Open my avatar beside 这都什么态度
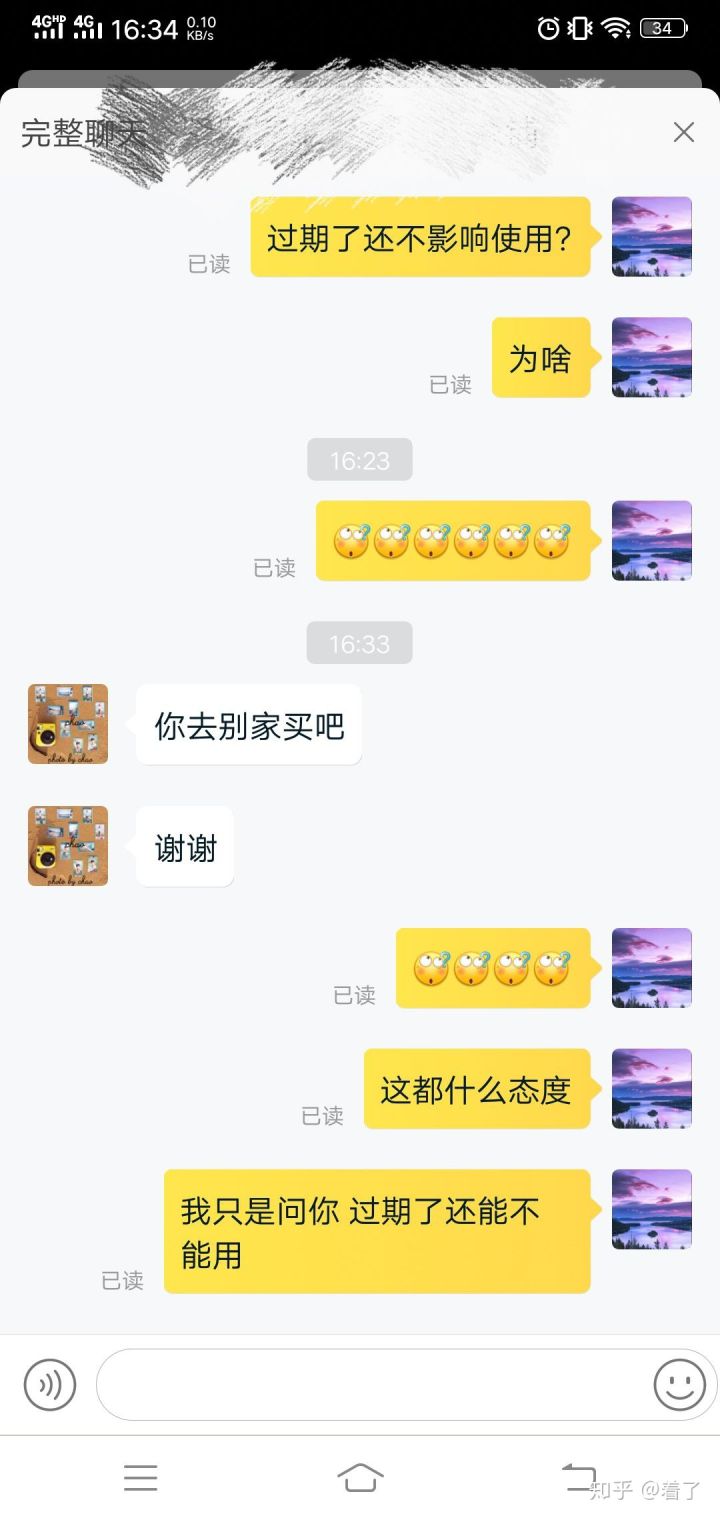Image resolution: width=720 pixels, height=1520 pixels. tap(651, 1088)
